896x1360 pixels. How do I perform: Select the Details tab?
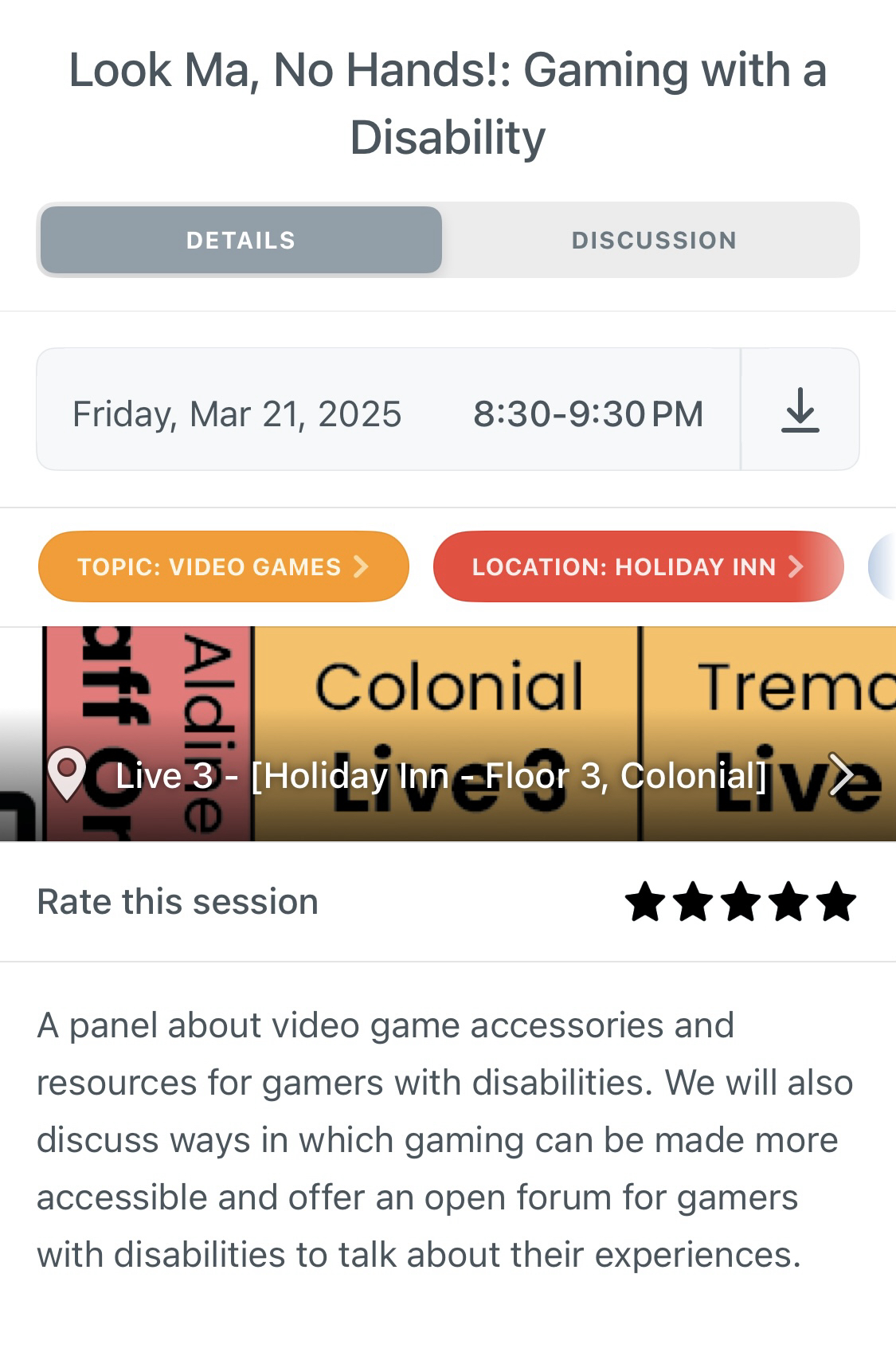click(241, 240)
